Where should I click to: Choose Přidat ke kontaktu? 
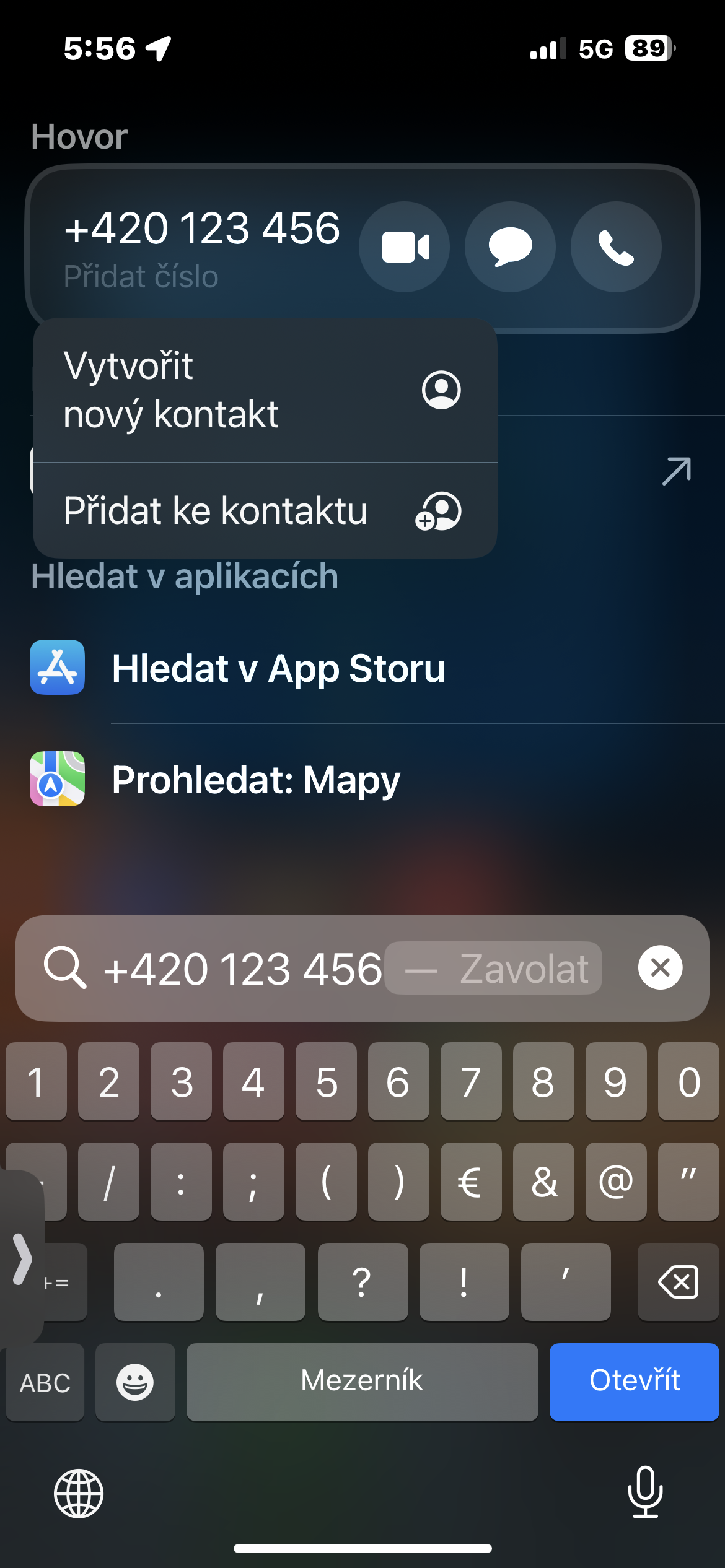[265, 511]
